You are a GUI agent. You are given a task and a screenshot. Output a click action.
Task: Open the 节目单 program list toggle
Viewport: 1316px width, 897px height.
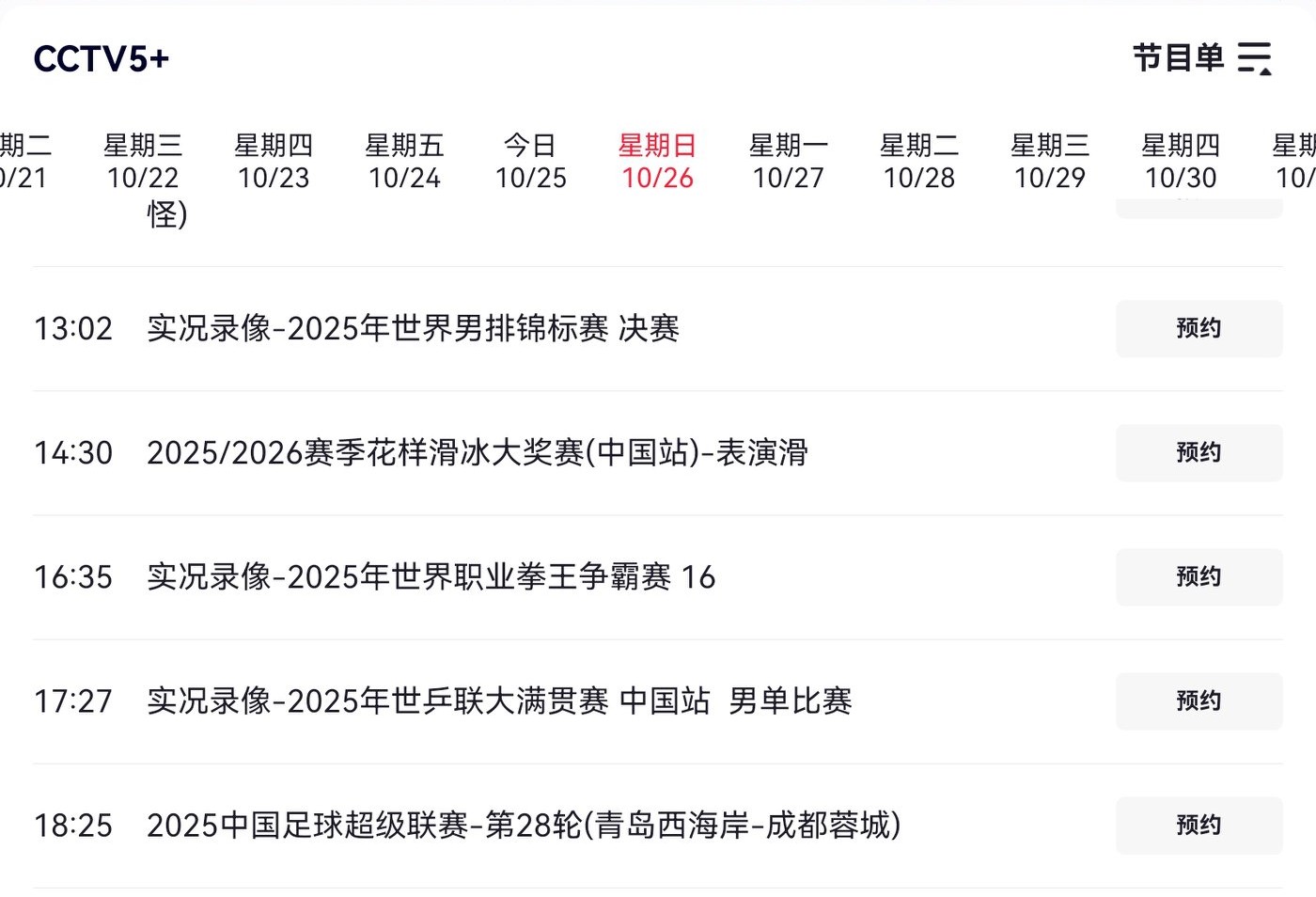point(1201,58)
